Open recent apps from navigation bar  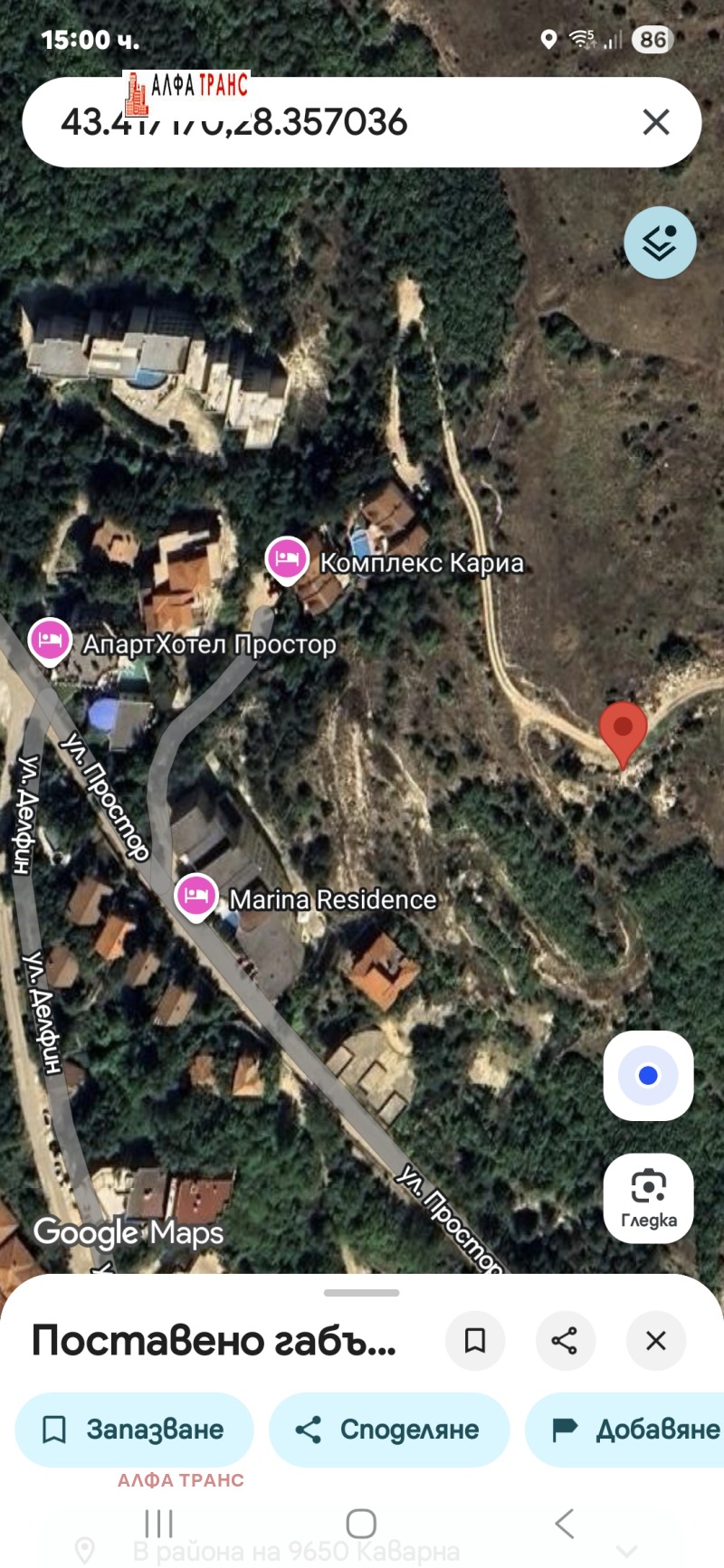point(159,1524)
